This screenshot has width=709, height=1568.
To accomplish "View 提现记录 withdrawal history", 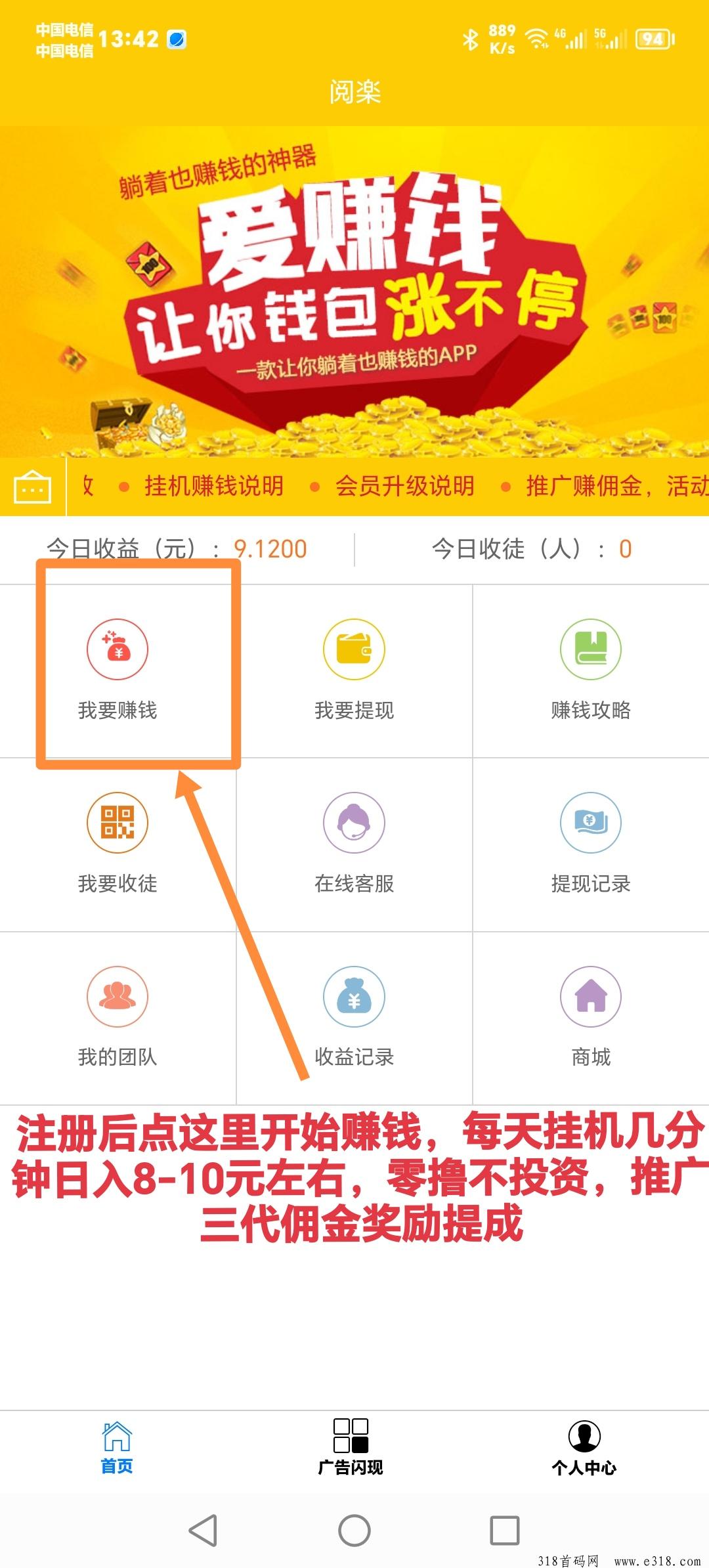I will click(x=591, y=844).
